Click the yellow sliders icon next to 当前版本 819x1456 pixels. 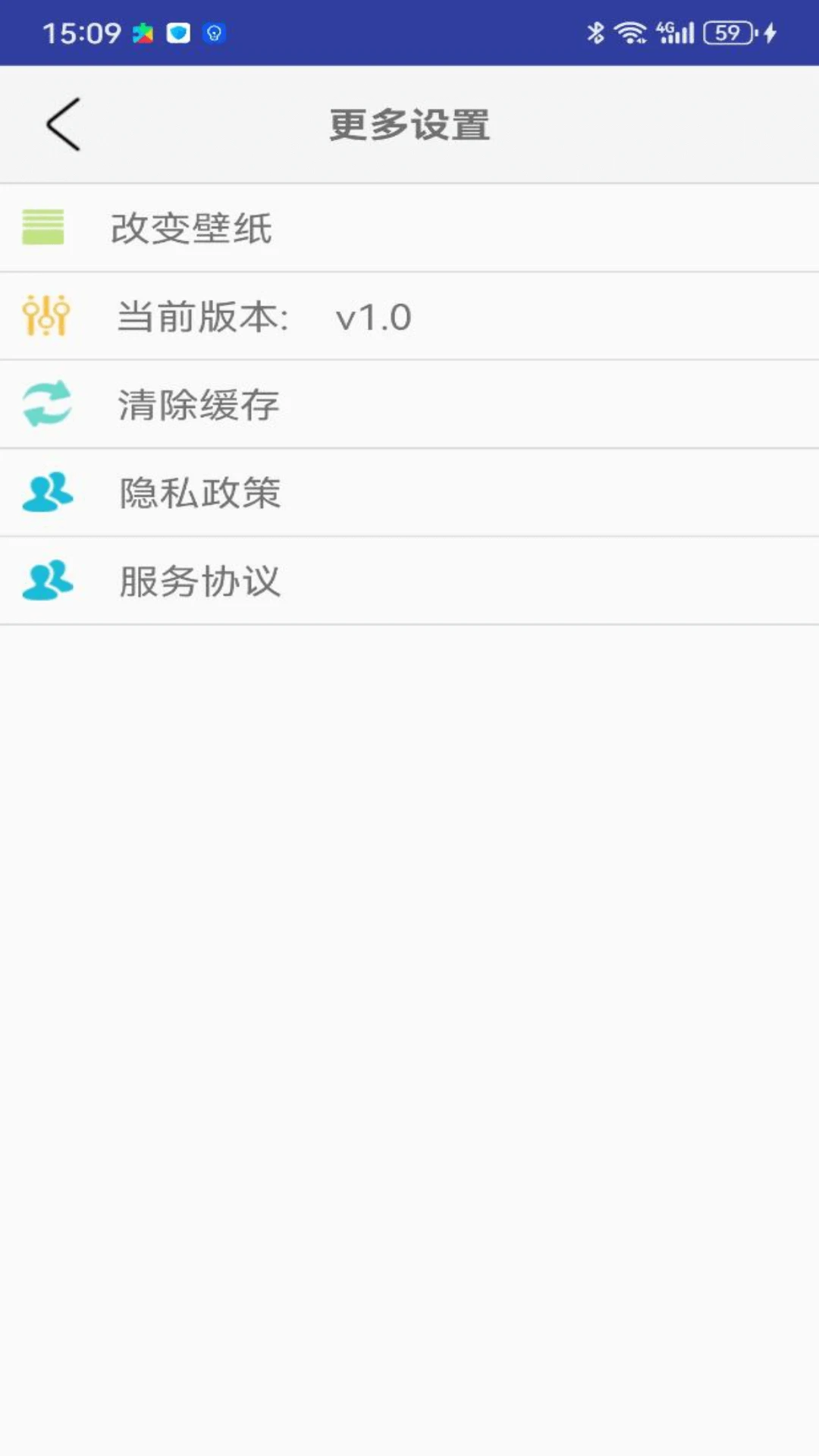point(45,315)
